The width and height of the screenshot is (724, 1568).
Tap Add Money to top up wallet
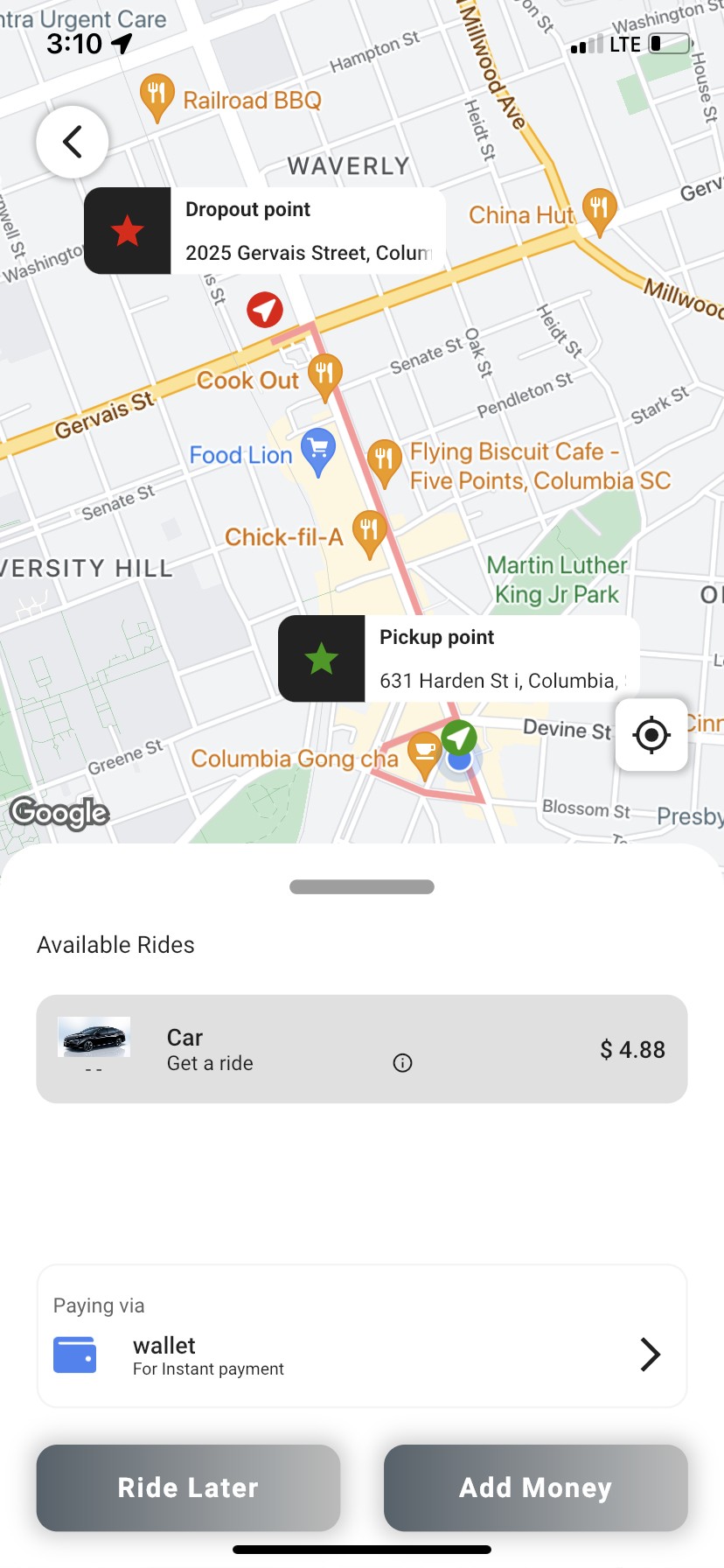point(535,1487)
